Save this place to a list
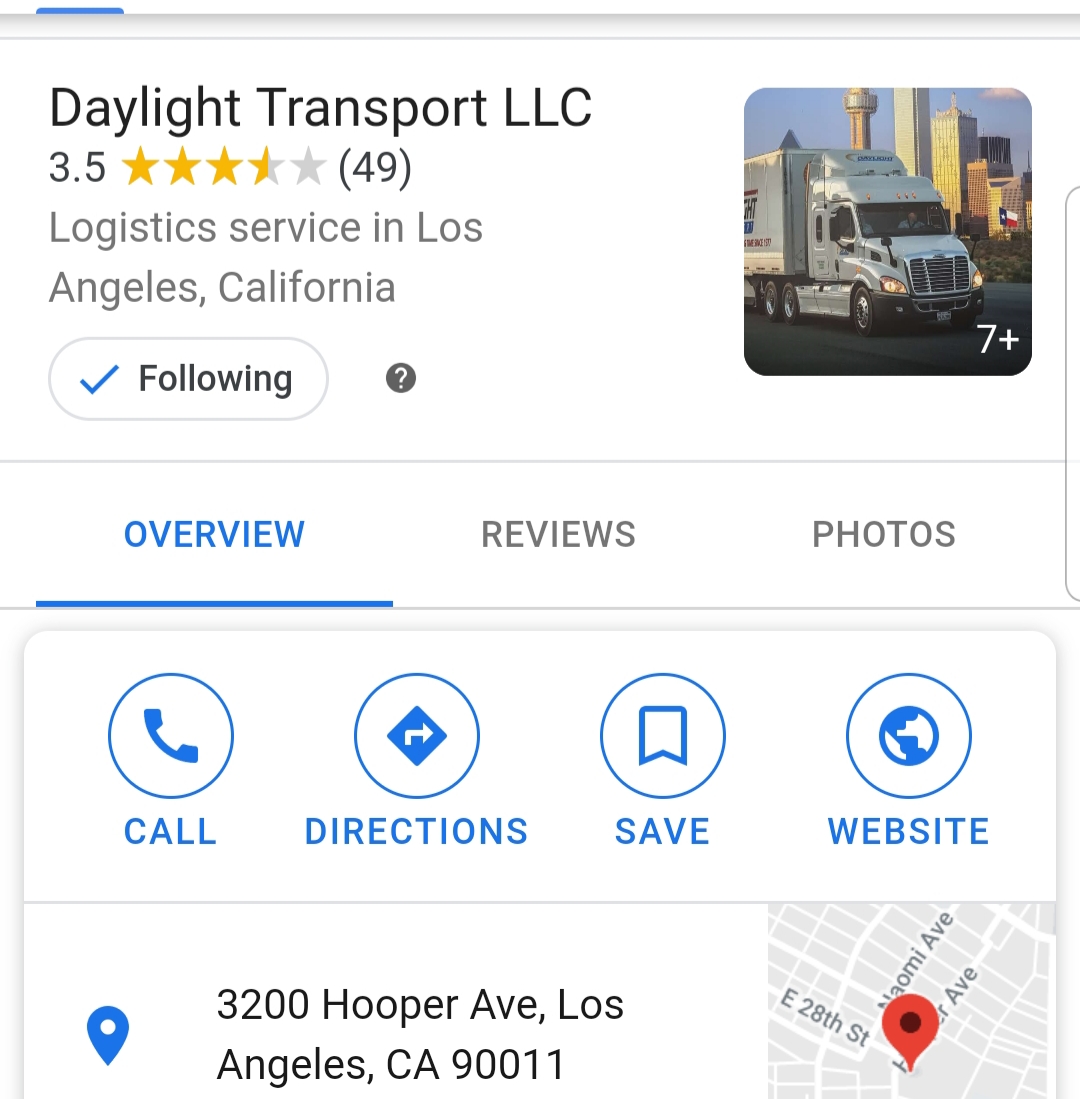Image resolution: width=1080 pixels, height=1099 pixels. pyautogui.click(x=662, y=760)
